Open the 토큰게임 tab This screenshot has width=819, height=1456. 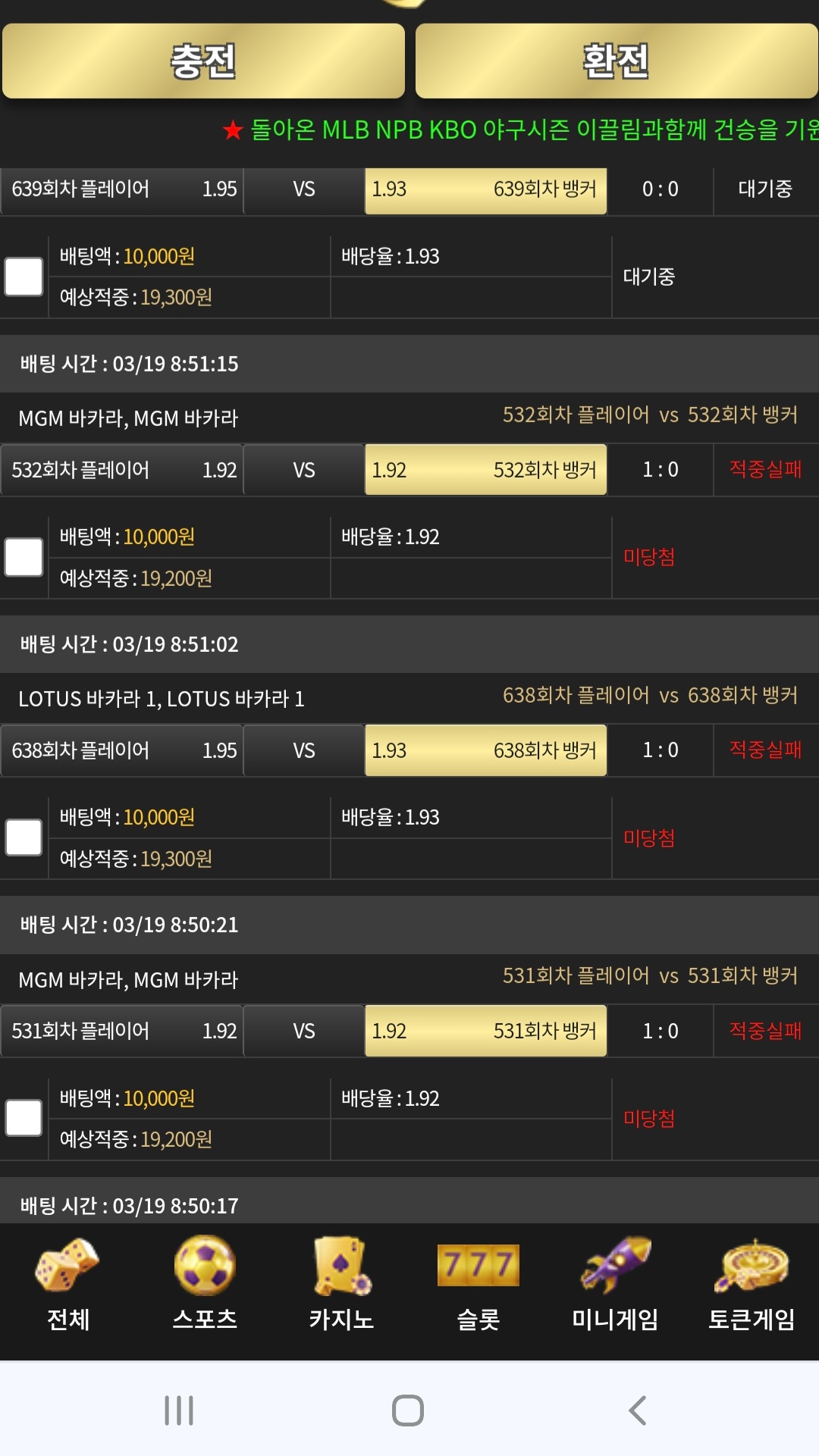752,1285
